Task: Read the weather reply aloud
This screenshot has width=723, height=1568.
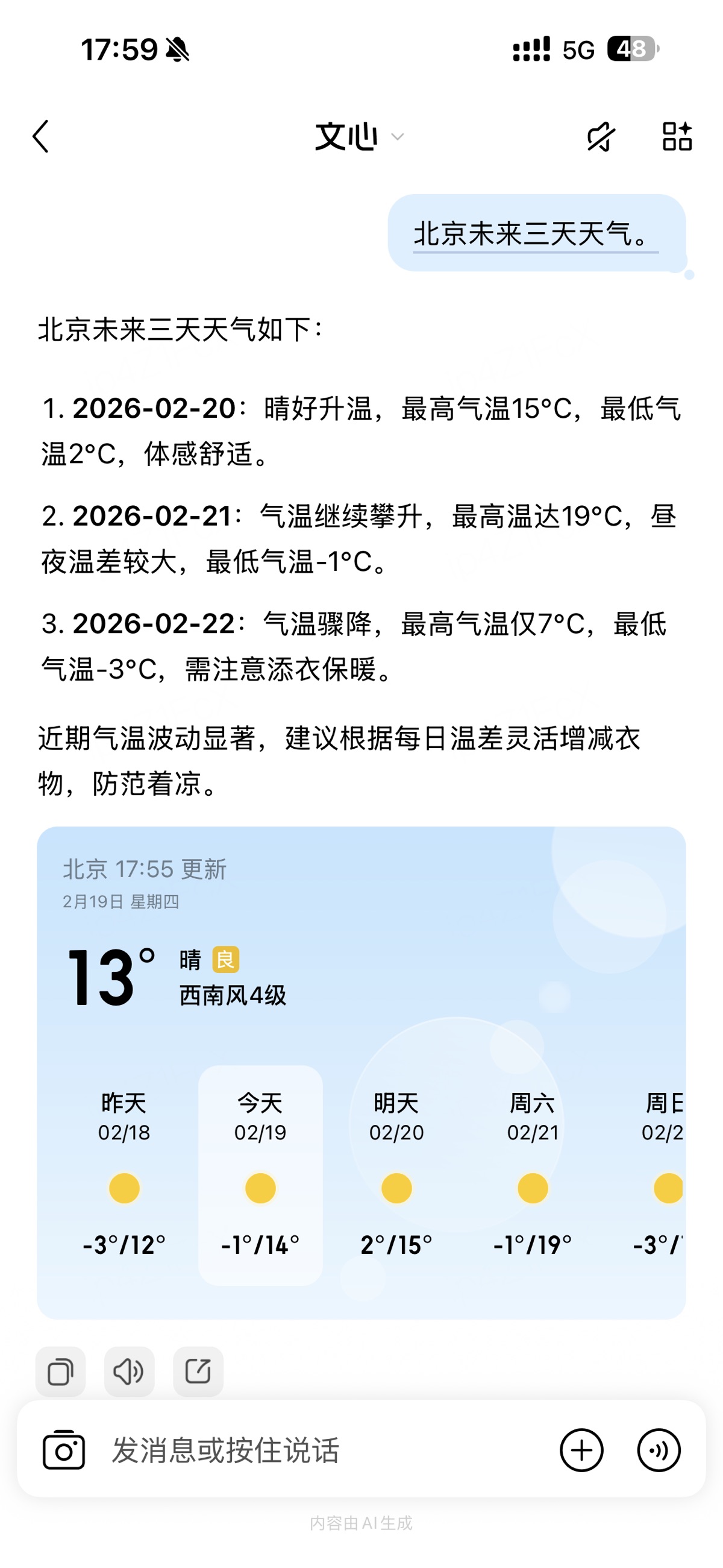Action: [x=129, y=1372]
